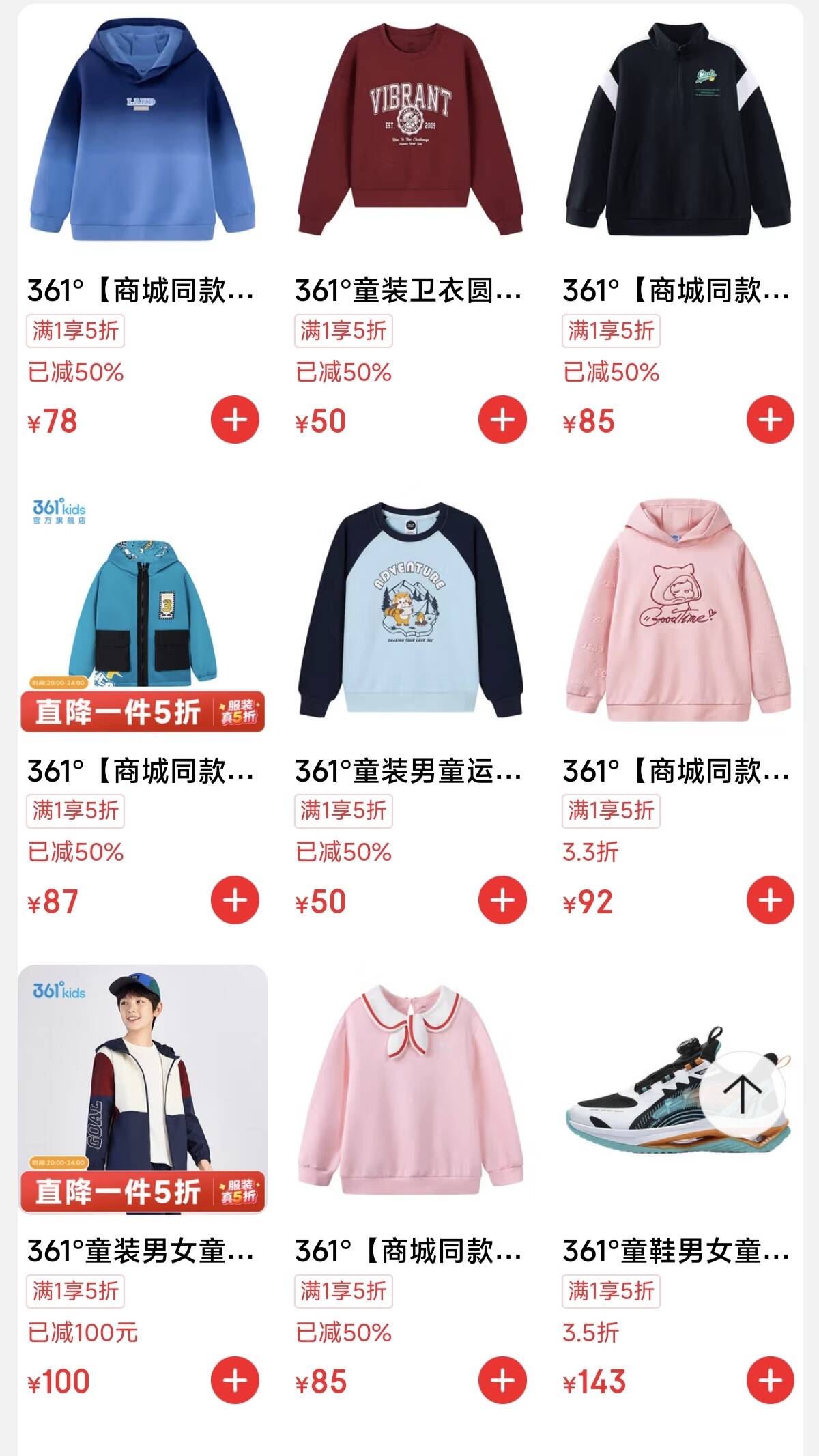
Task: Add the ¥100 boy's jacket to cart
Action: pyautogui.click(x=235, y=1380)
